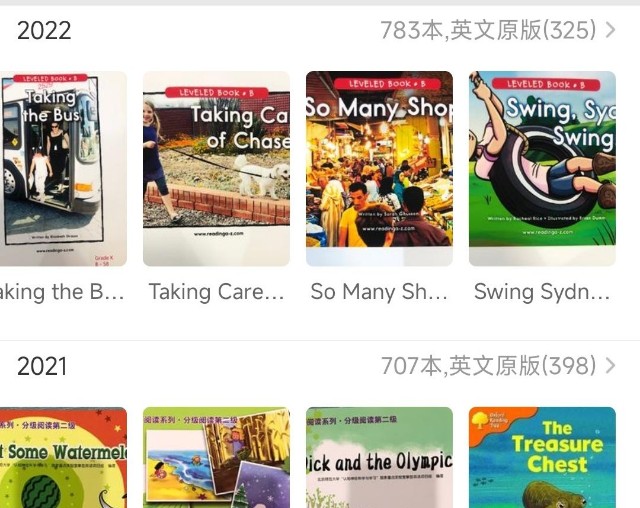This screenshot has width=640, height=508.
Task: Open the Swing Sydney Swing book
Action: point(541,168)
